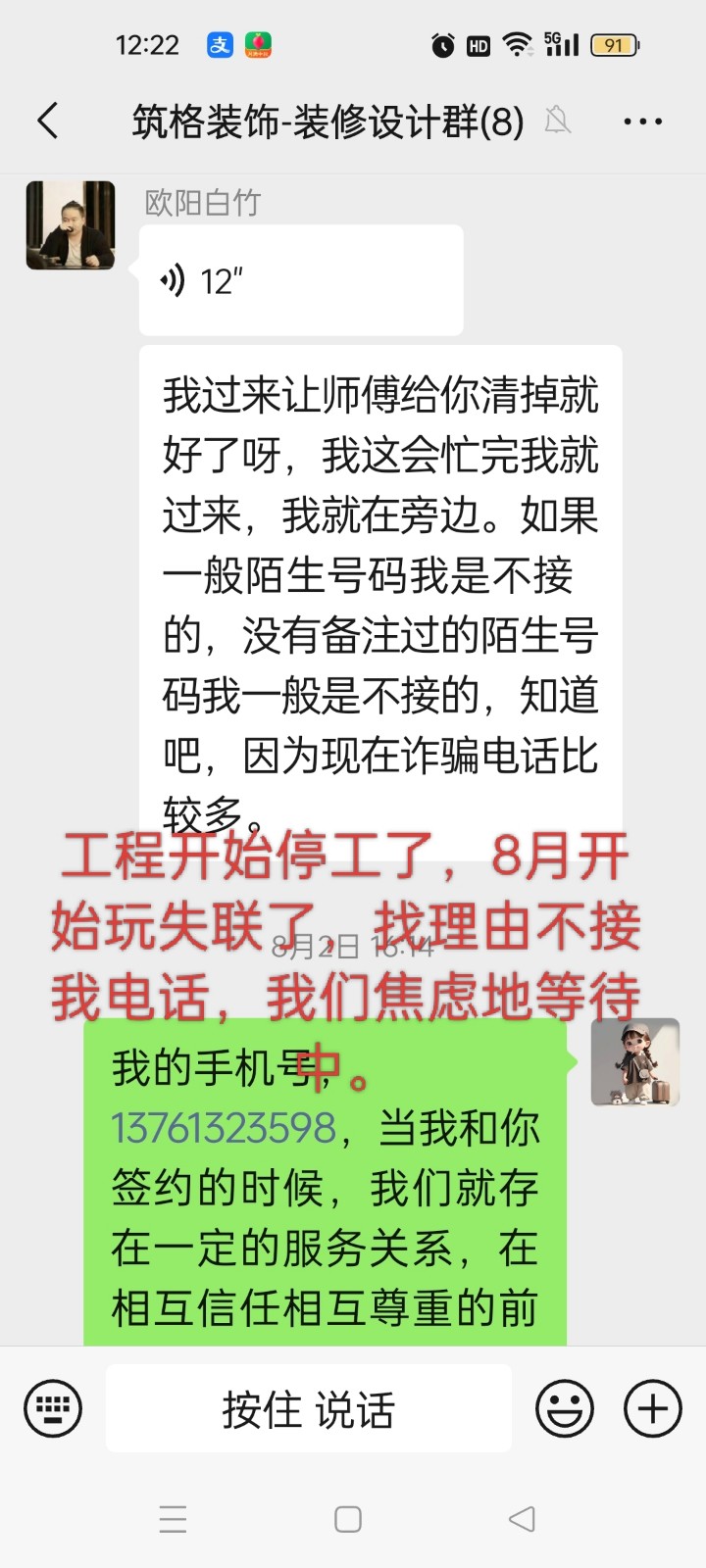Go back from the group chat
The image size is (706, 1568).
[47, 122]
